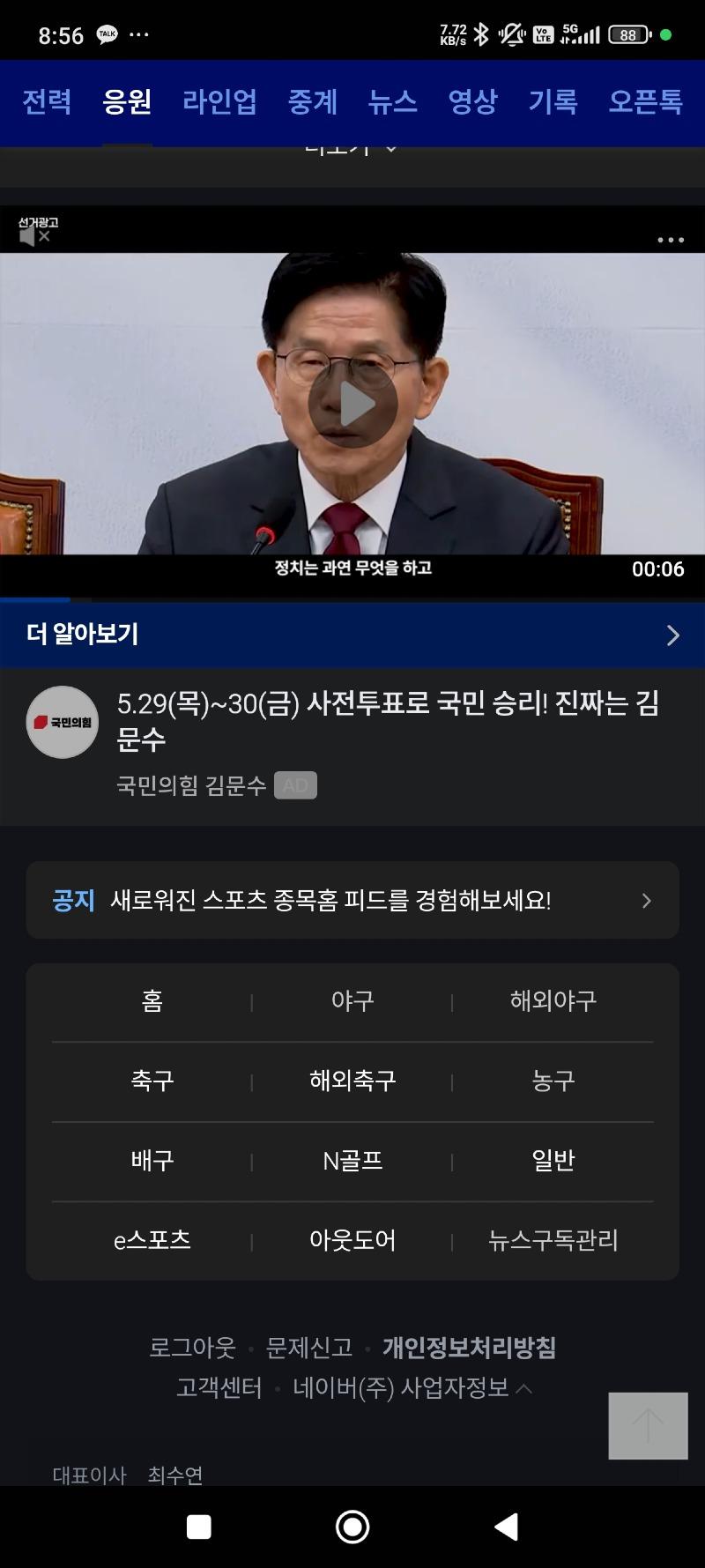Screen dimensions: 705x1568
Task: Click the 국민의힘 party logo
Action: pos(61,722)
